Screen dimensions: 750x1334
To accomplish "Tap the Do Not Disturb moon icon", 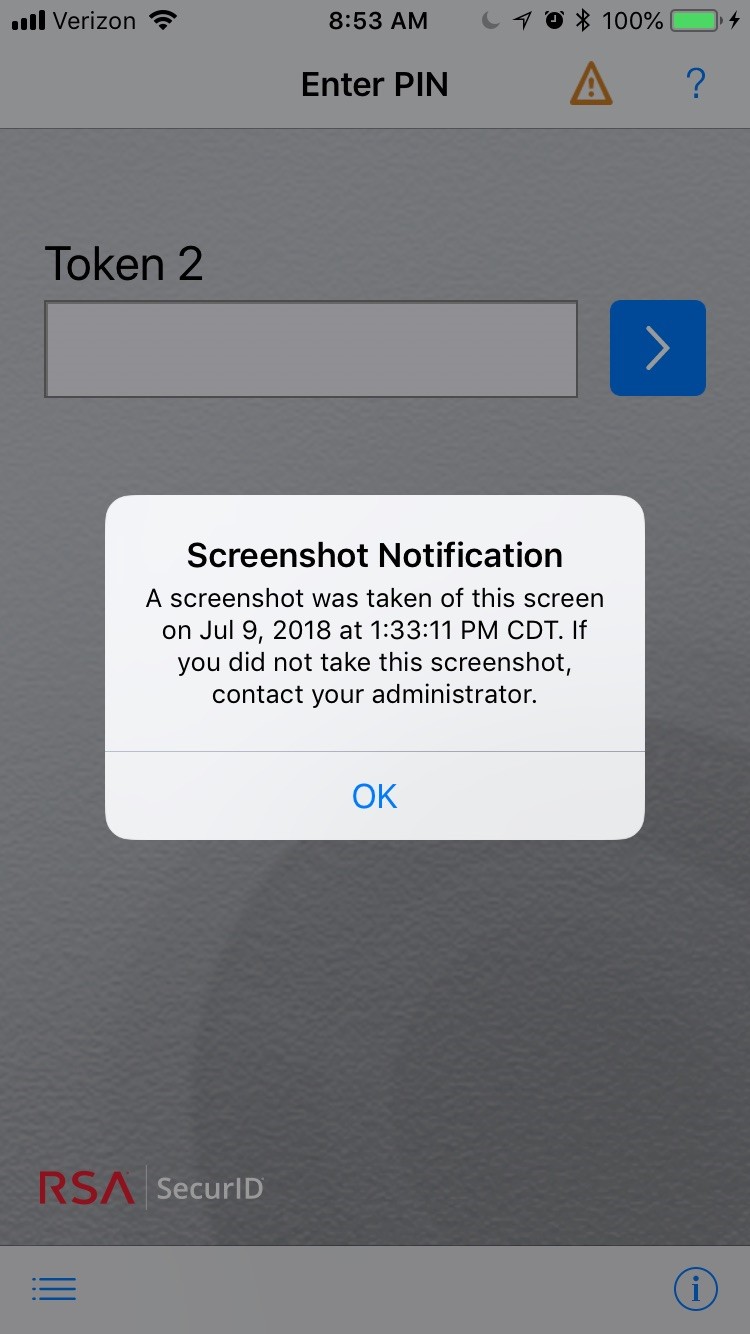I will [x=491, y=19].
